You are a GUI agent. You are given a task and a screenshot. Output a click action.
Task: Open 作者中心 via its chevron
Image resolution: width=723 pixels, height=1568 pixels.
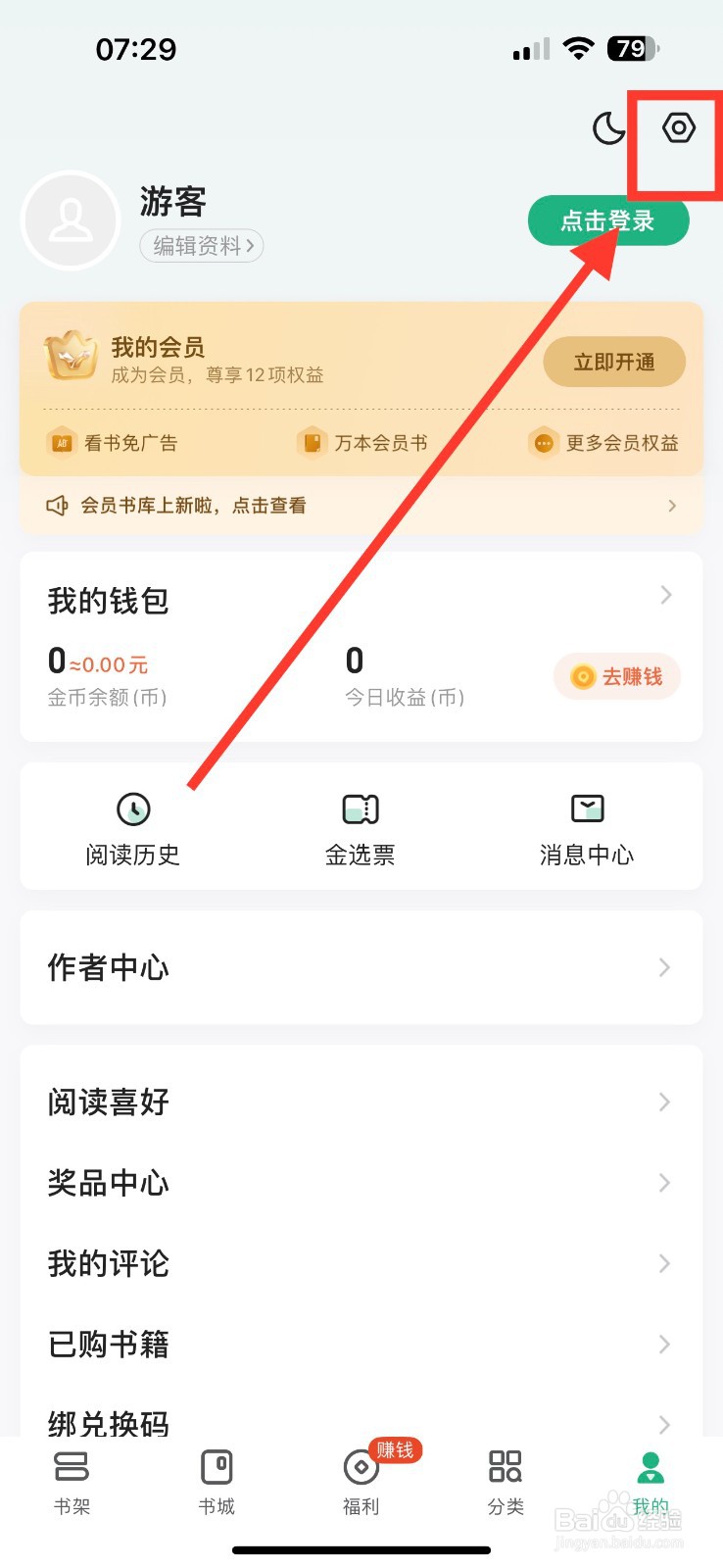pos(666,967)
